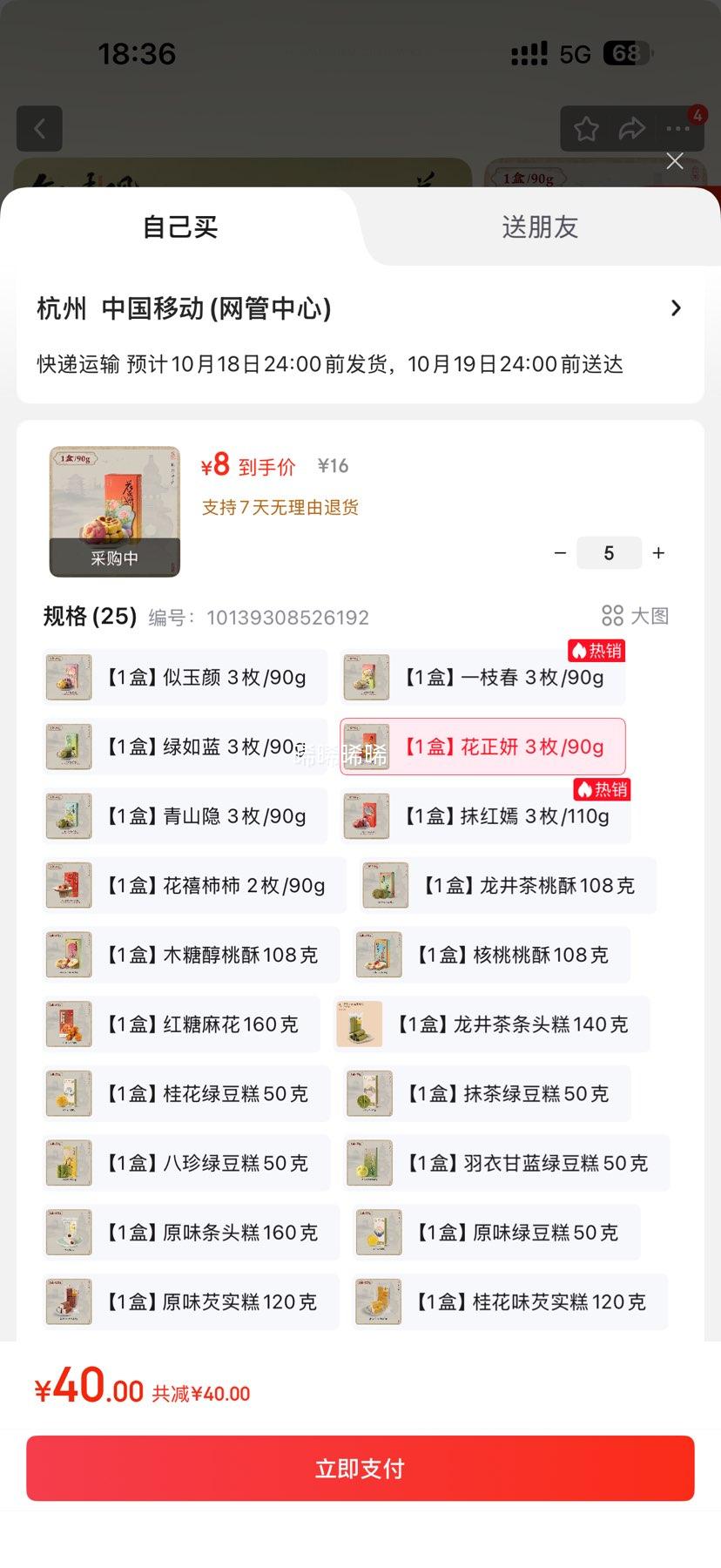Viewport: 721px width, 1568px height.
Task: Close the purchase panel with the X
Action: 675,161
